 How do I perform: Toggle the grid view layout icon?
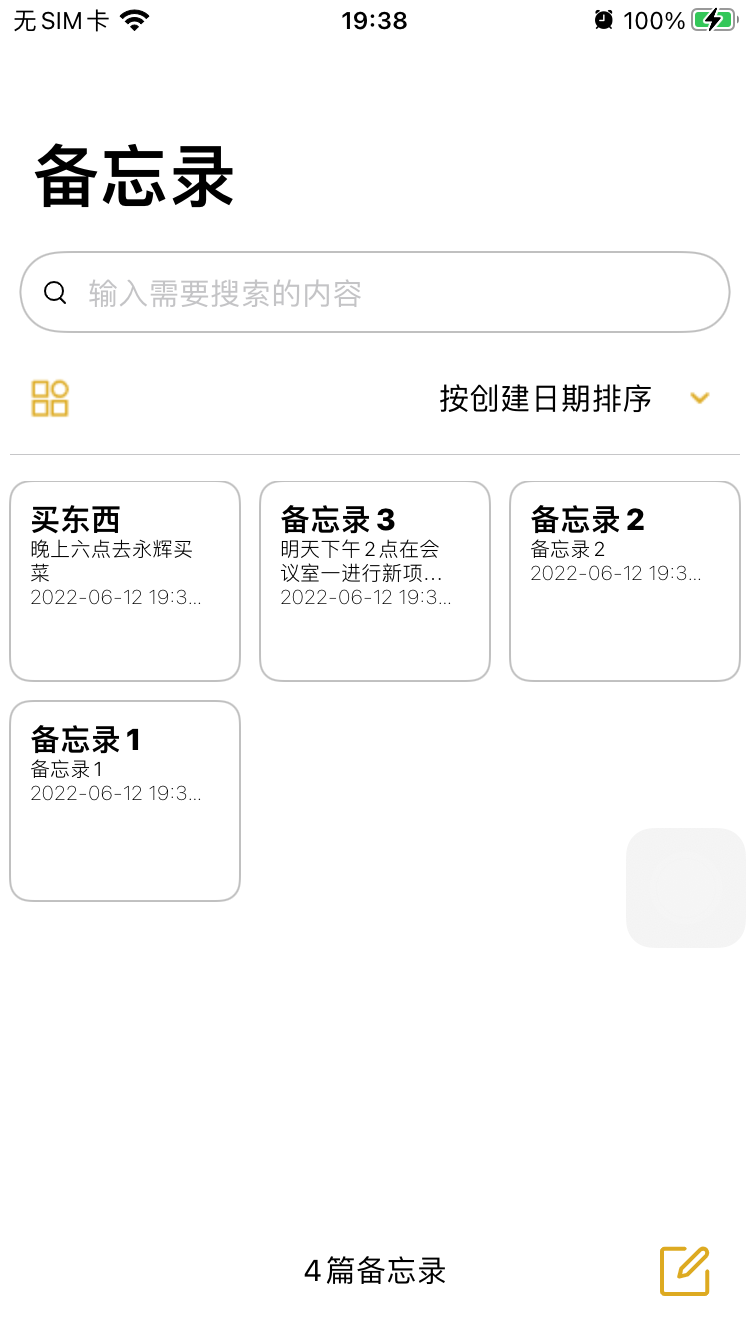[x=50, y=398]
